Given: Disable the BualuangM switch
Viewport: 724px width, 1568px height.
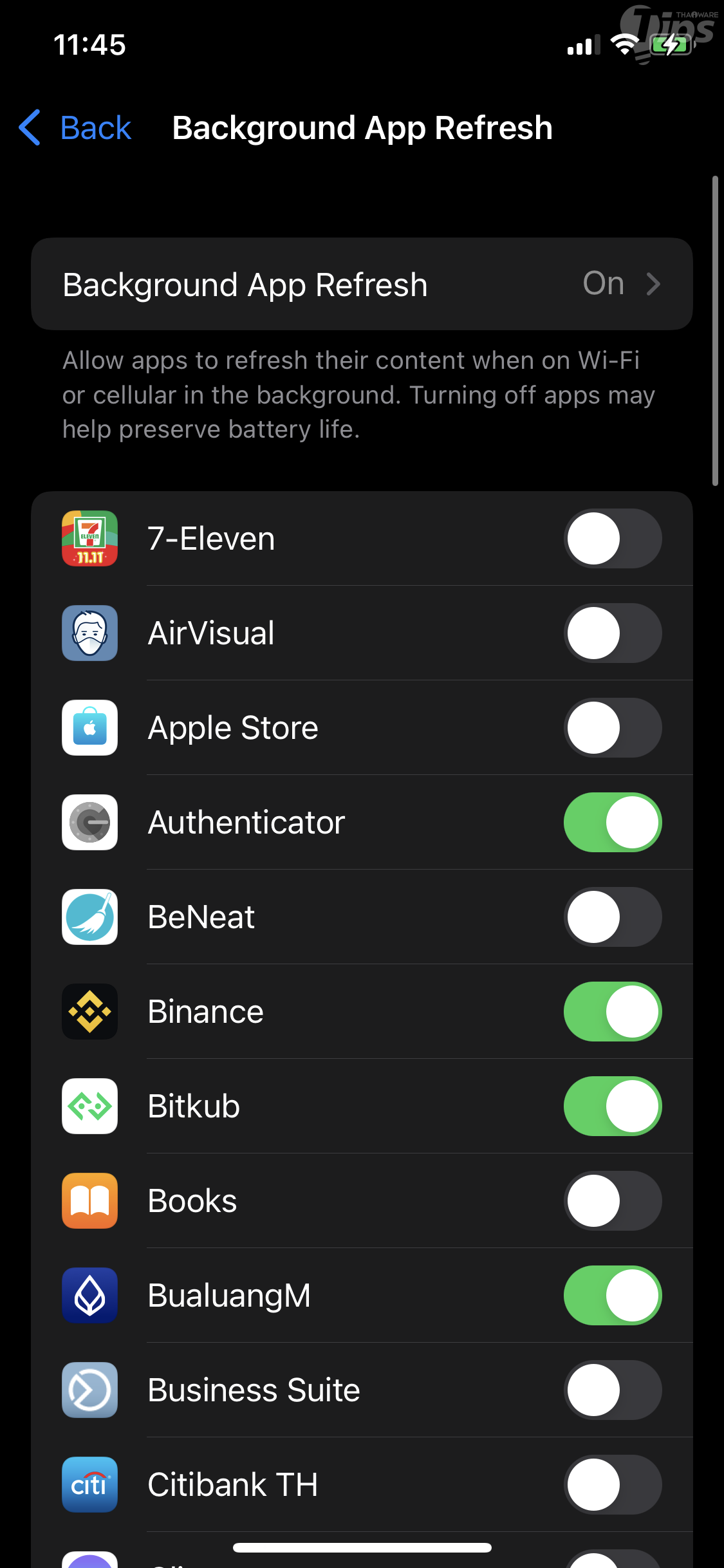Looking at the screenshot, I should [612, 1295].
